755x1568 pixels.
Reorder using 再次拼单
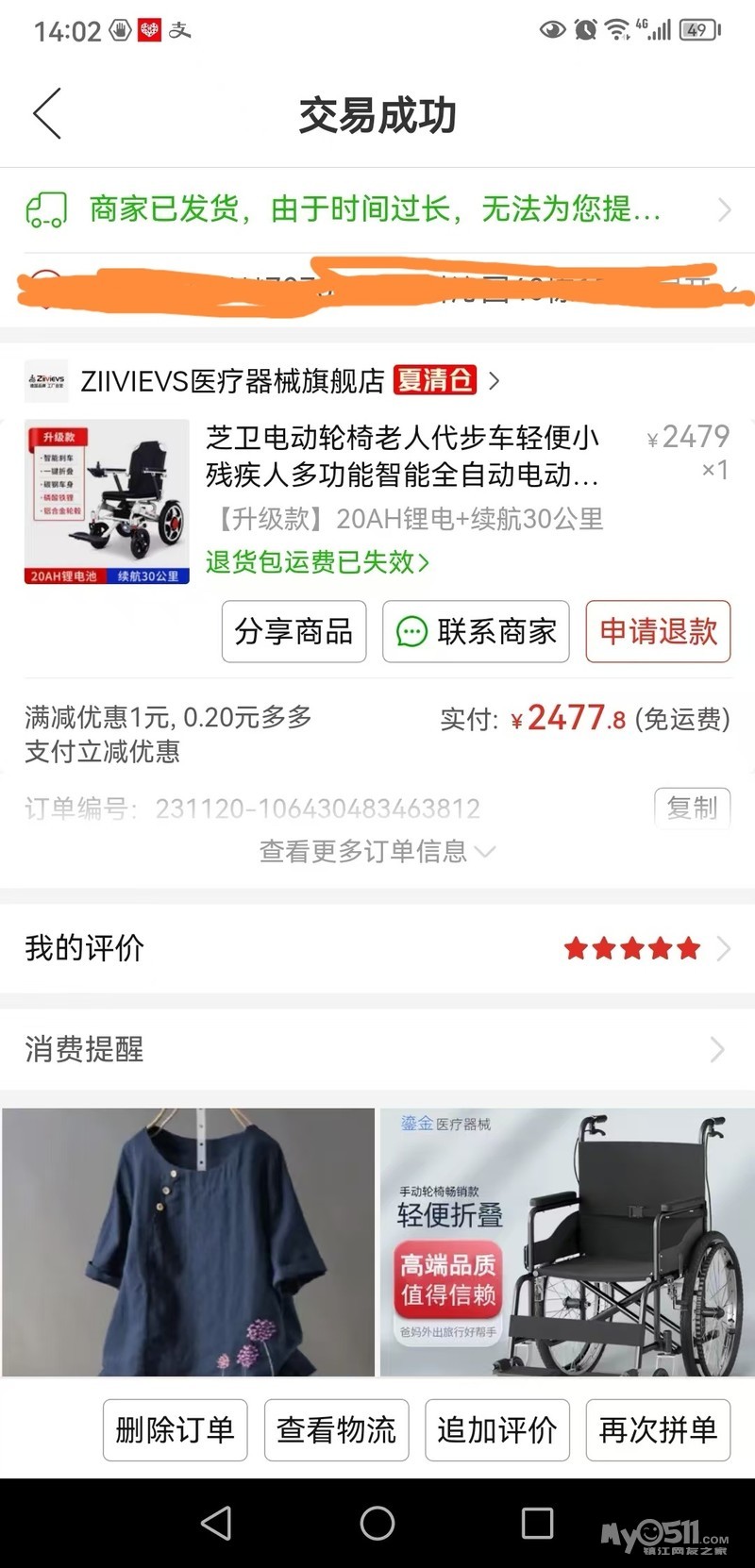pos(658,1429)
